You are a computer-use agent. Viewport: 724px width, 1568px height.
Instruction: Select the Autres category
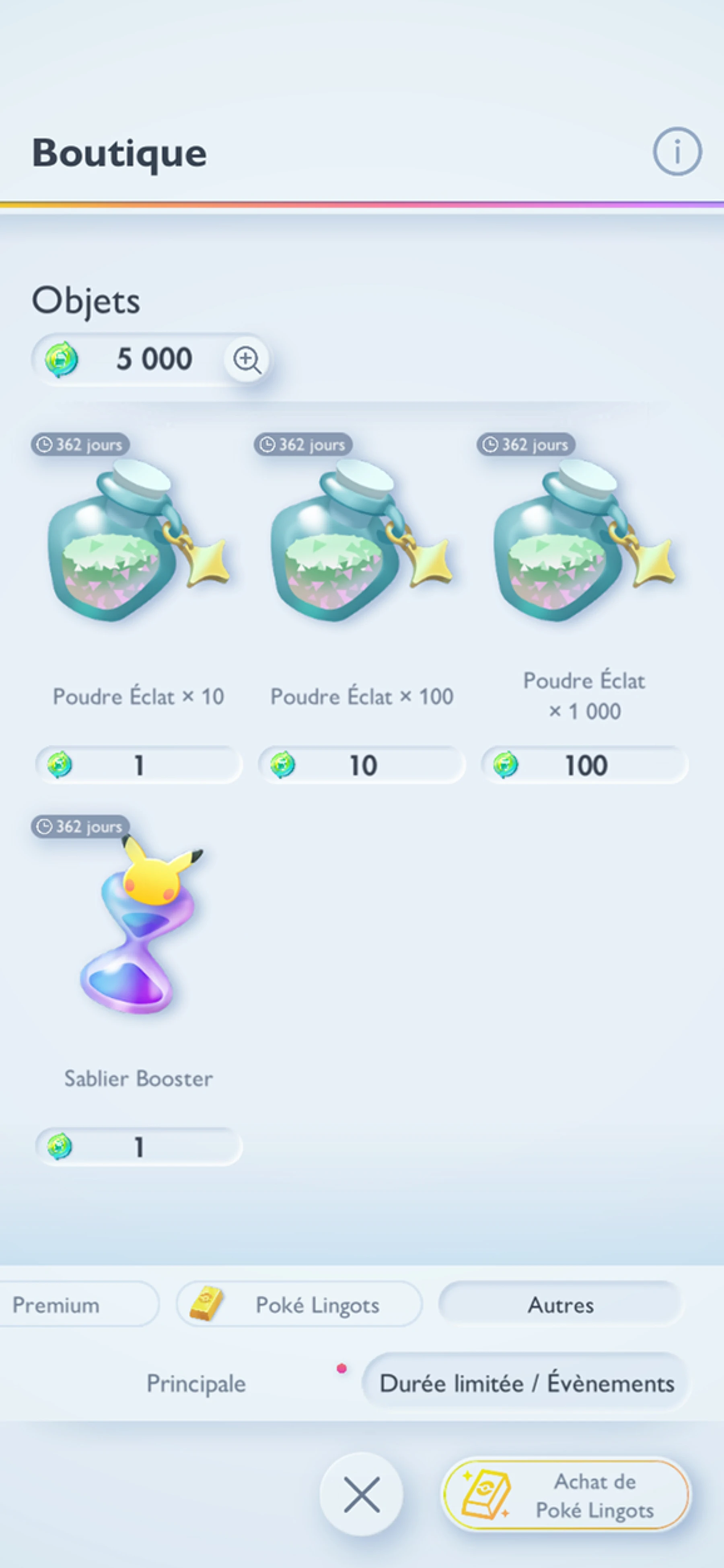pyautogui.click(x=560, y=1305)
